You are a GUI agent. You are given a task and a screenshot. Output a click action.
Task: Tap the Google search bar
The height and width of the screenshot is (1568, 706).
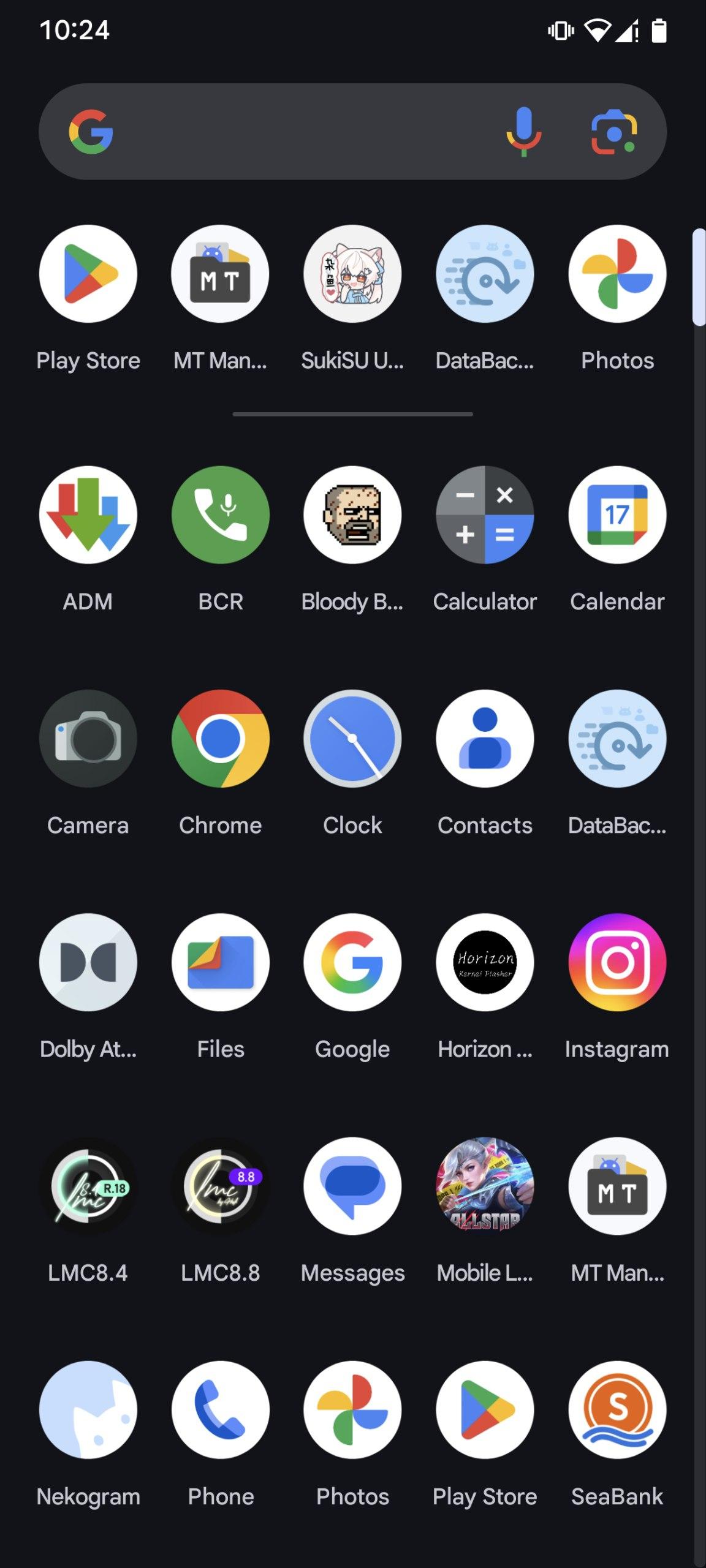pos(294,132)
